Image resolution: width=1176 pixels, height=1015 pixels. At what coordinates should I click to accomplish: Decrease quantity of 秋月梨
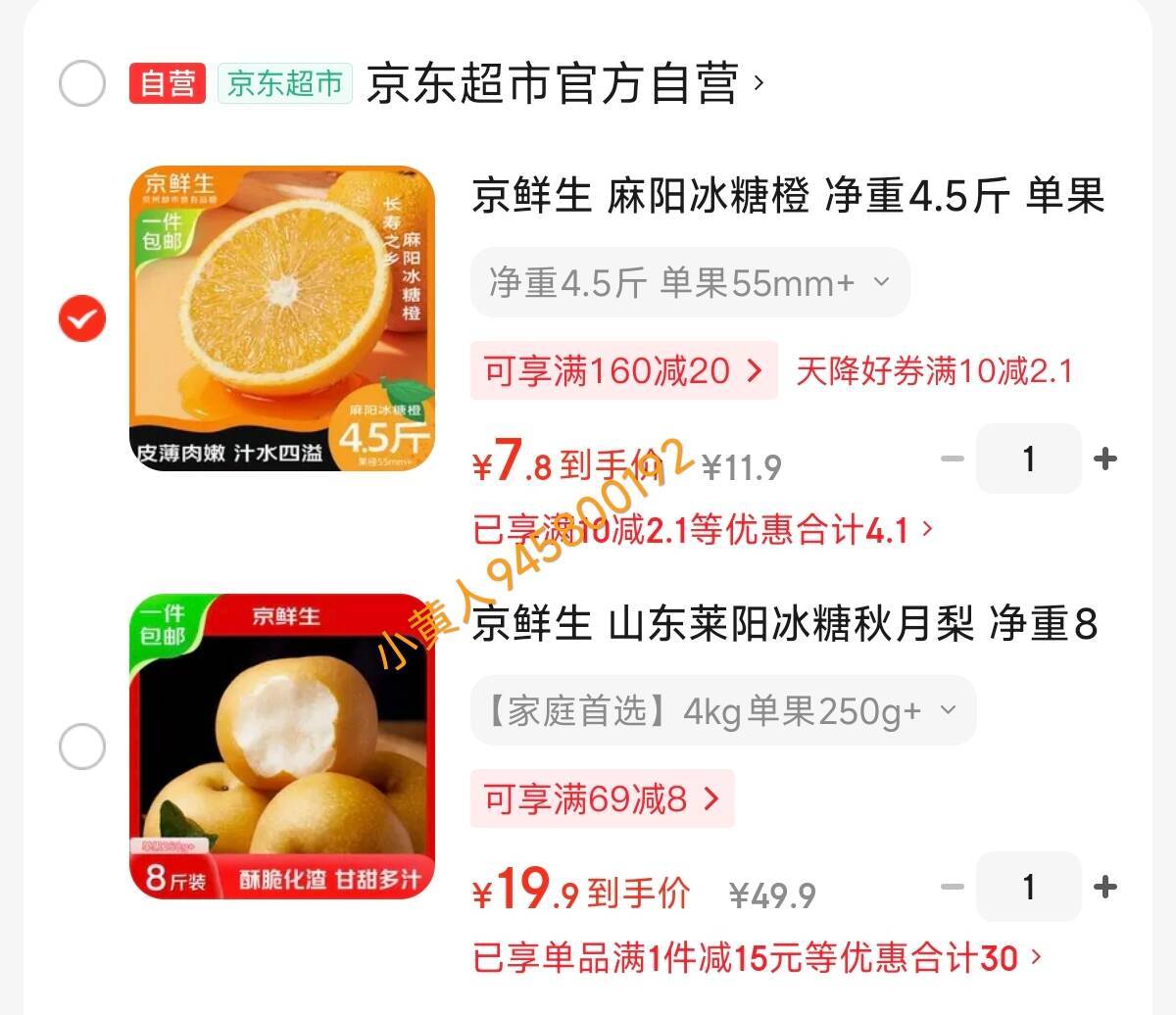click(953, 887)
